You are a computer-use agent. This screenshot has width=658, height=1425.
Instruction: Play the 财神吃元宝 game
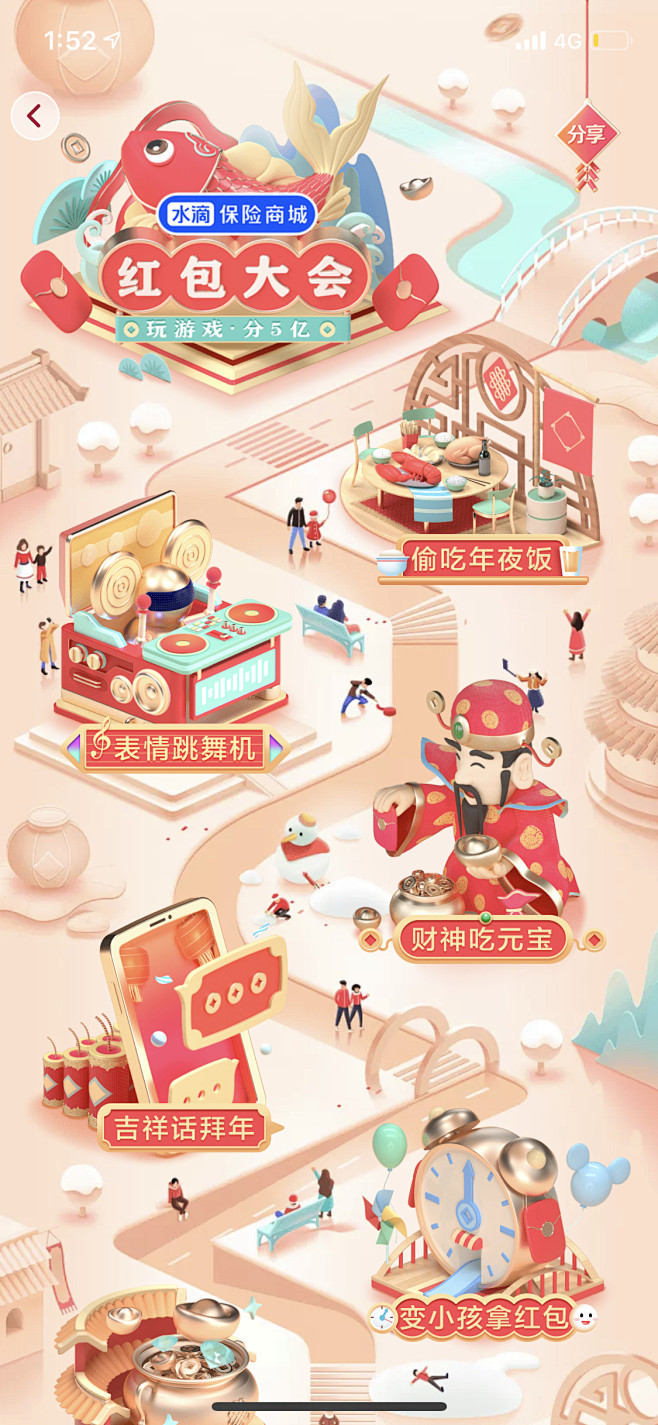point(482,939)
